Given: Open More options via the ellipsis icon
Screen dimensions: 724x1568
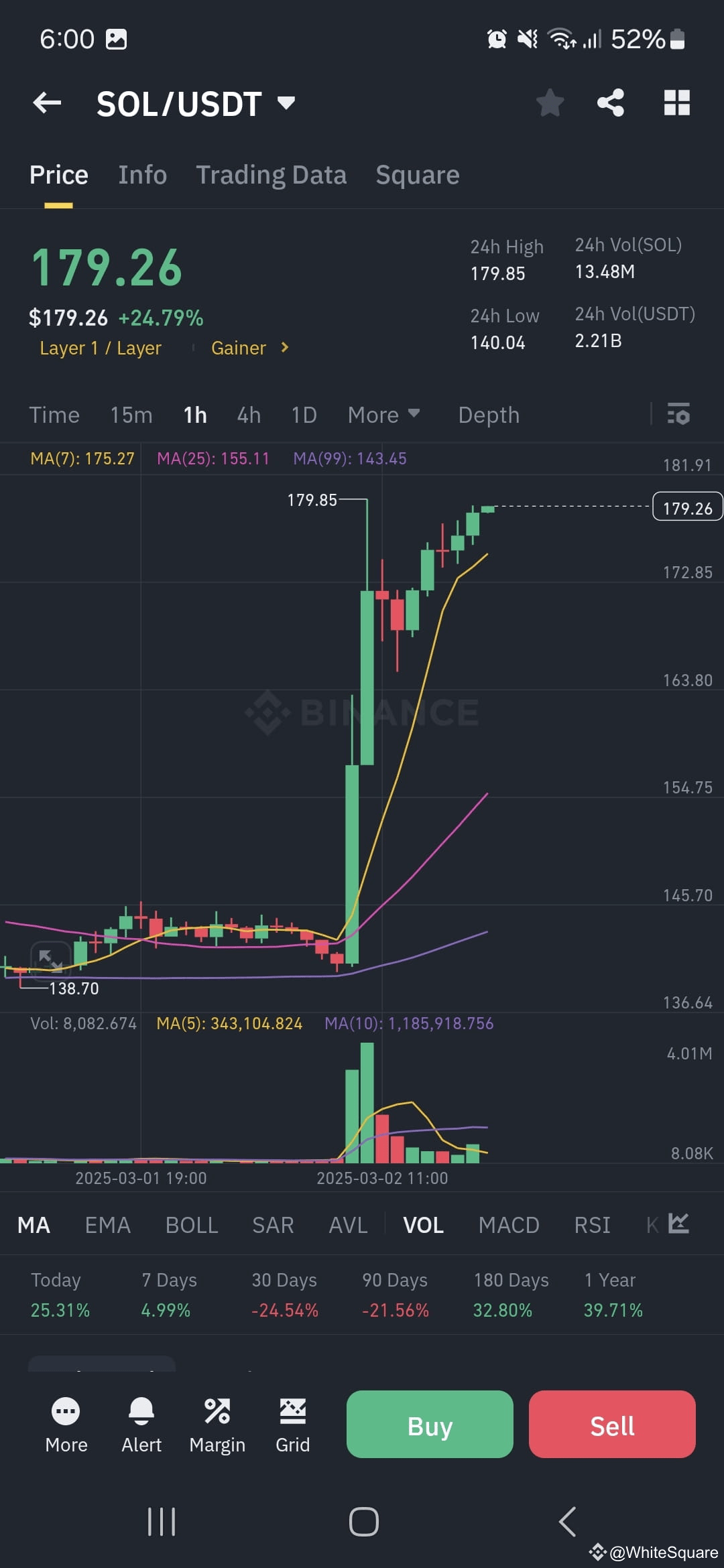Looking at the screenshot, I should [66, 1410].
